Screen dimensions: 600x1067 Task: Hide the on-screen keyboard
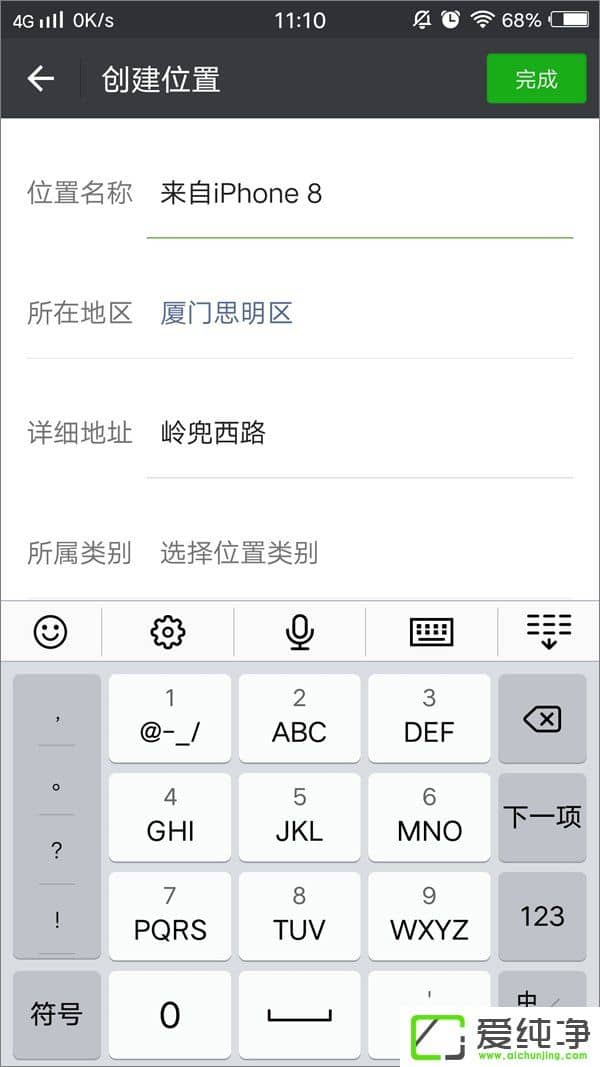pos(549,631)
